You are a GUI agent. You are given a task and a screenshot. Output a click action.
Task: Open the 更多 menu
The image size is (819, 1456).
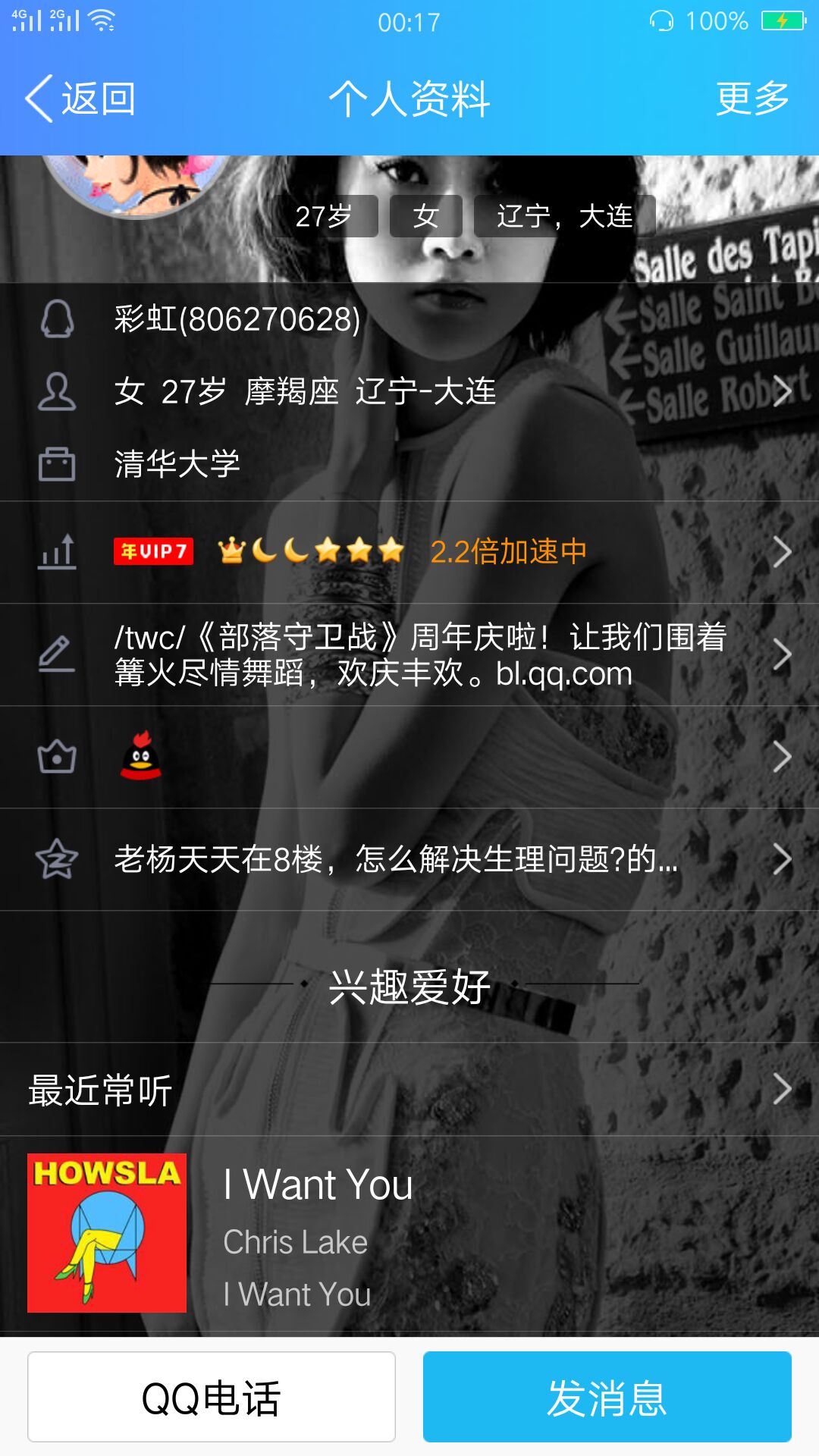[752, 99]
